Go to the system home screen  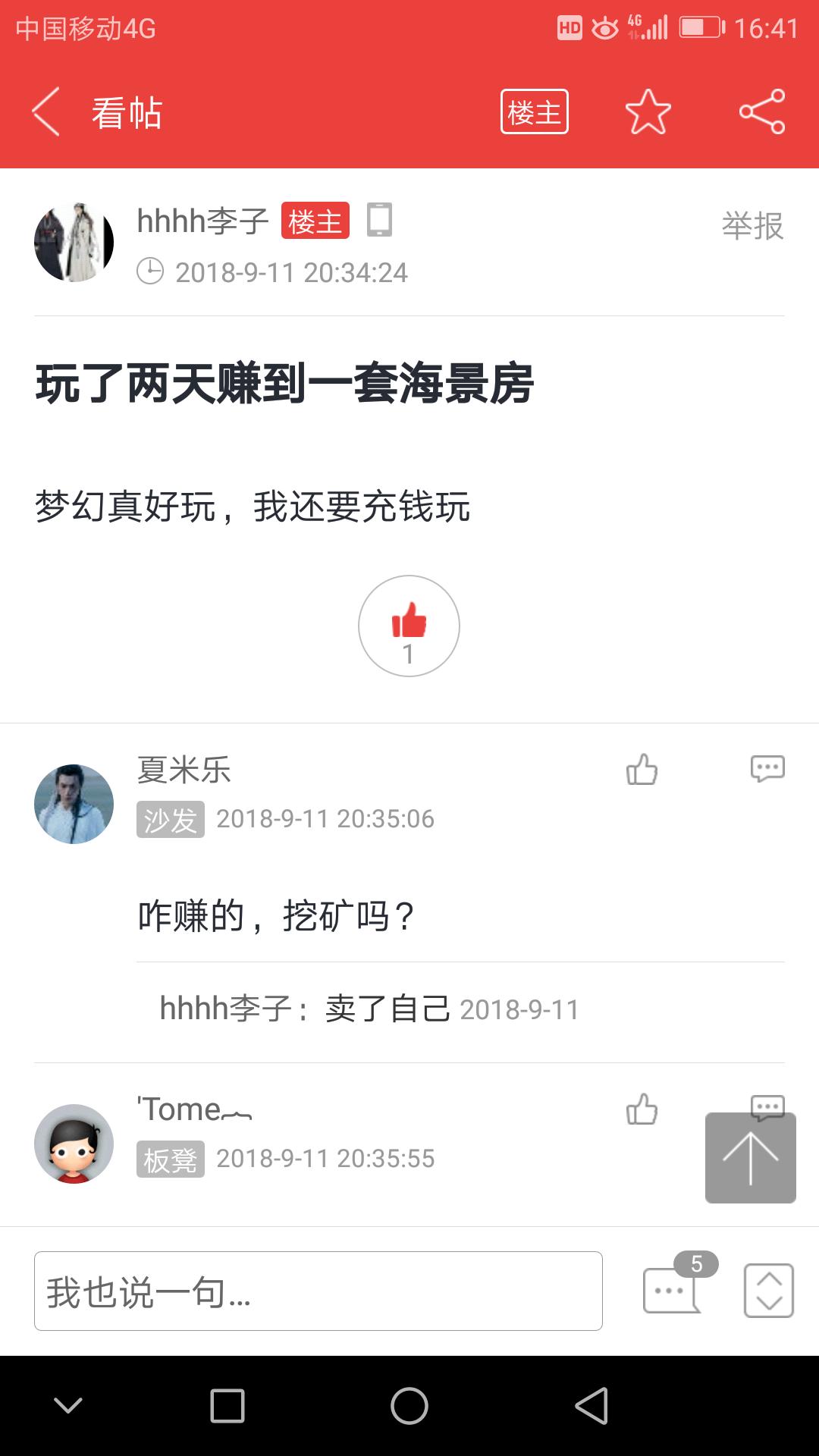[x=409, y=1406]
